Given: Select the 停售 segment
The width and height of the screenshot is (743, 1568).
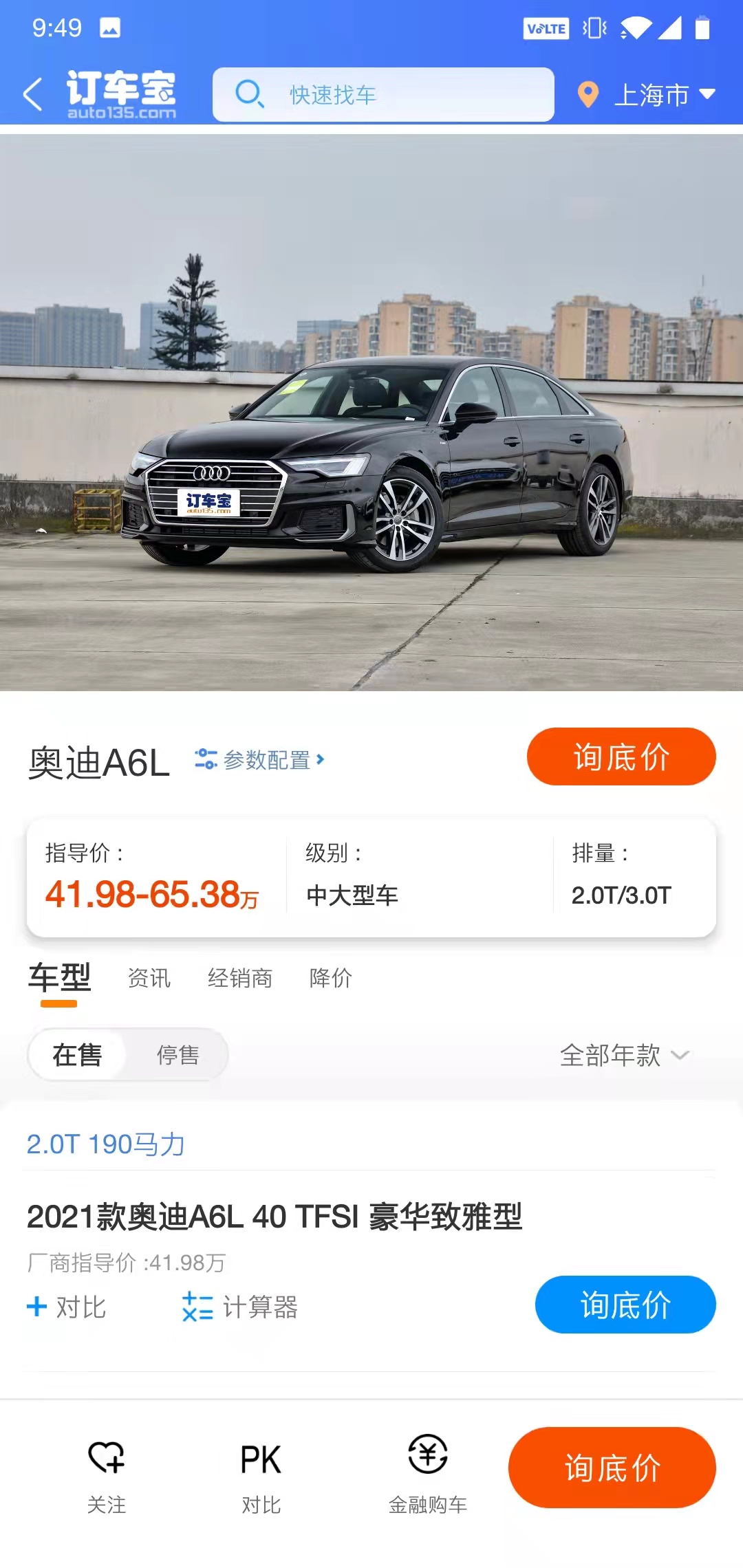Looking at the screenshot, I should (x=177, y=1055).
